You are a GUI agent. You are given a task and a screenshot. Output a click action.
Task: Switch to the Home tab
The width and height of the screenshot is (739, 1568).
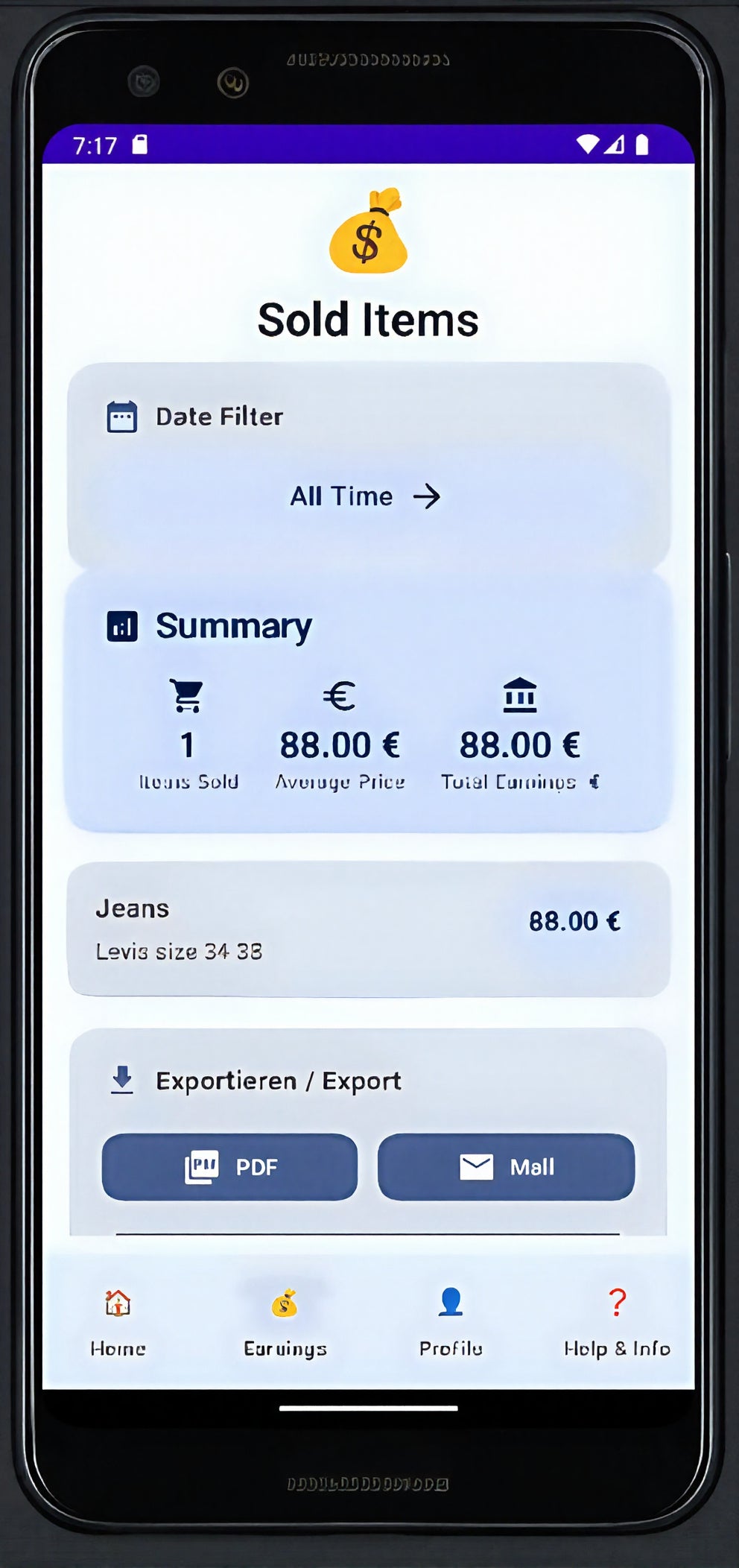point(118,1321)
